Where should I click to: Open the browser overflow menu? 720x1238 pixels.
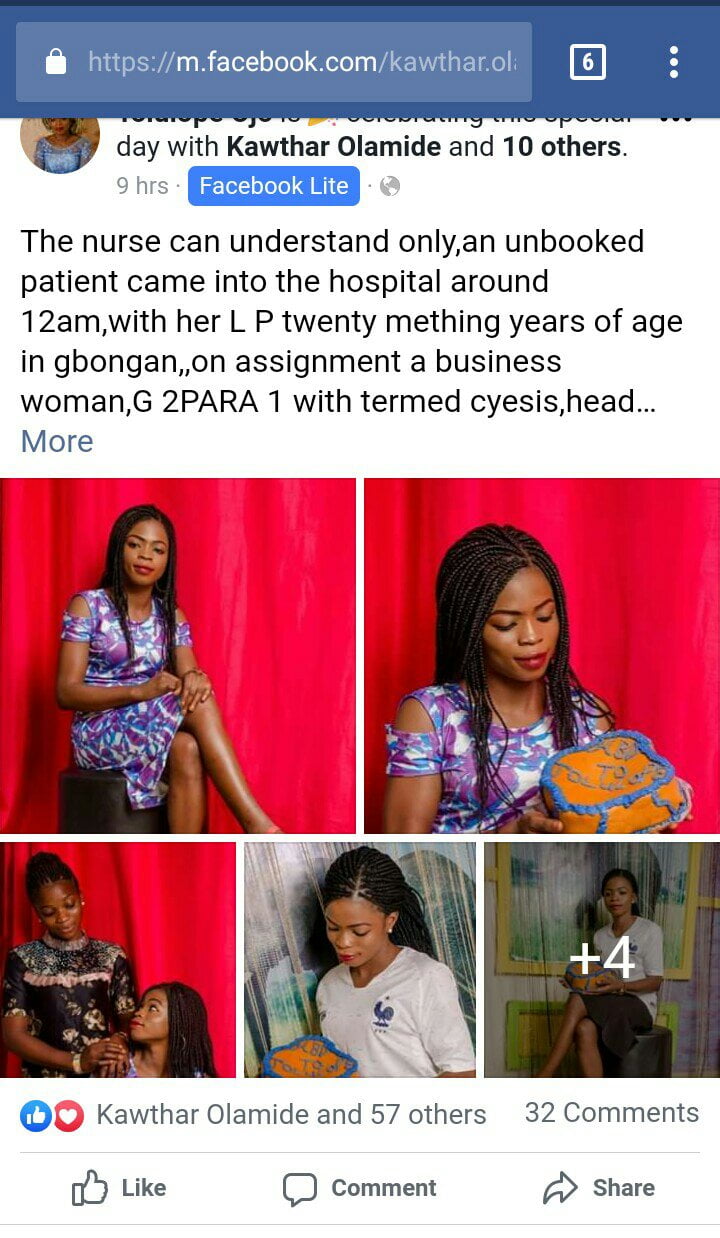[674, 62]
